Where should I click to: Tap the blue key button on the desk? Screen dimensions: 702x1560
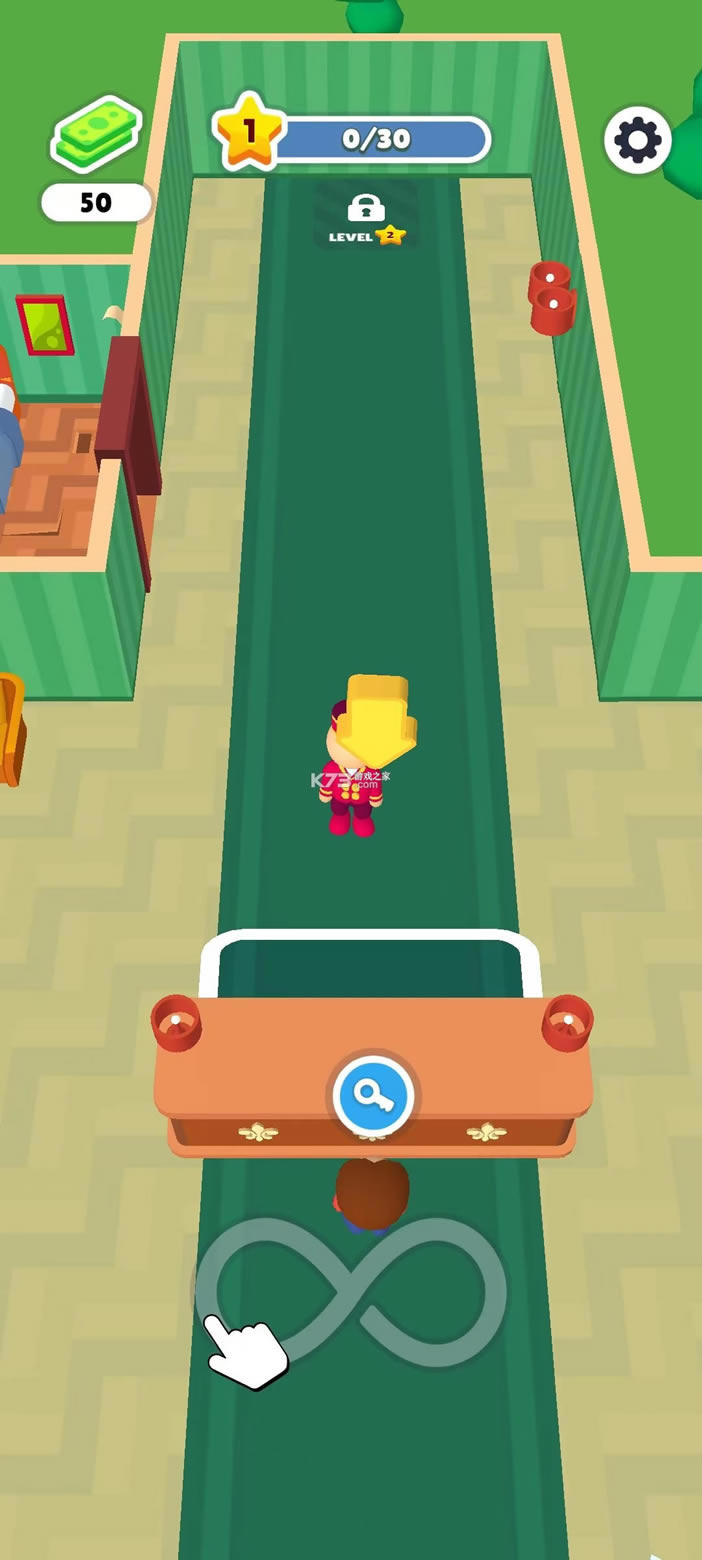(374, 1097)
